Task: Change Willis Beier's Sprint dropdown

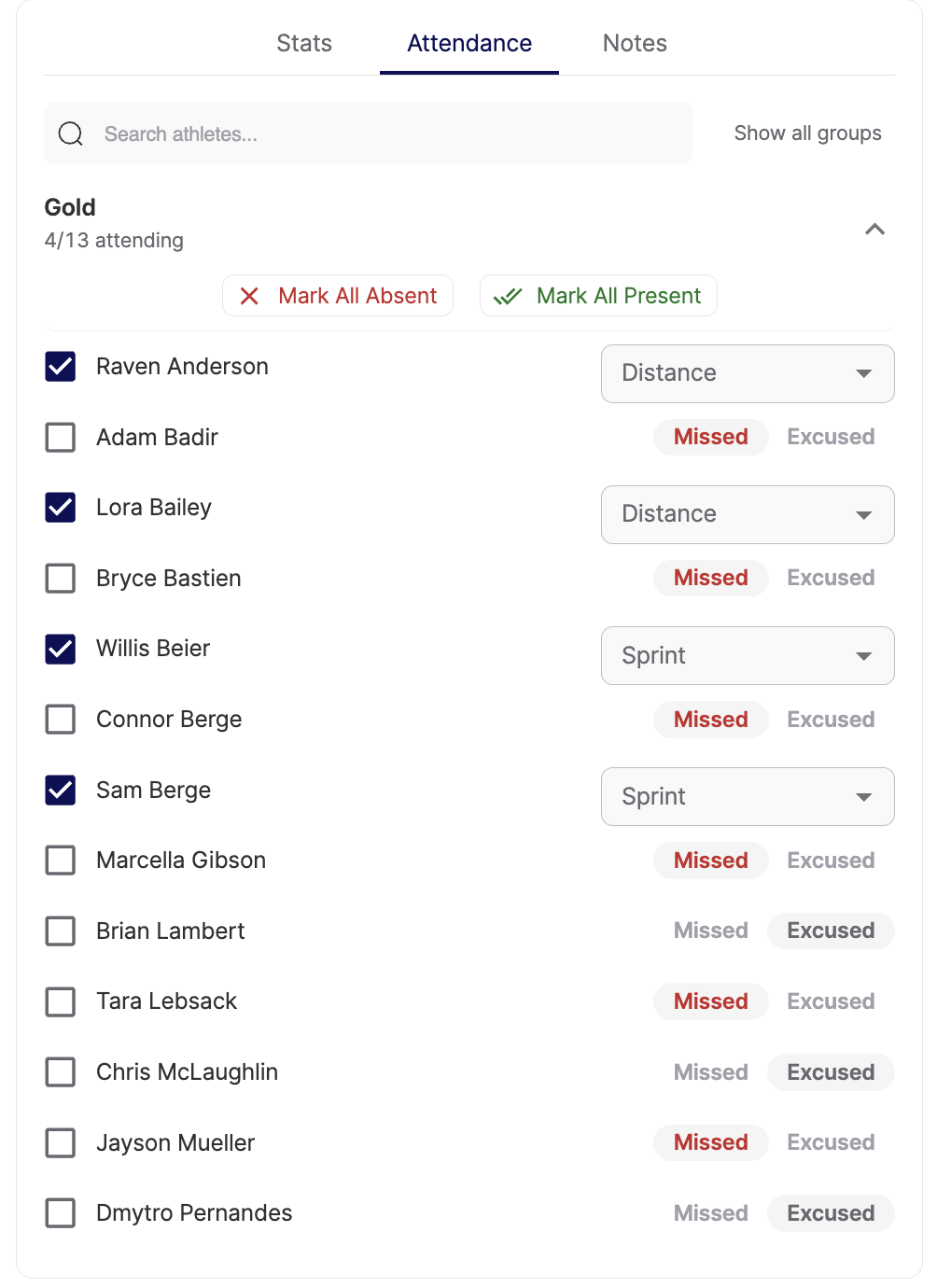Action: click(748, 655)
